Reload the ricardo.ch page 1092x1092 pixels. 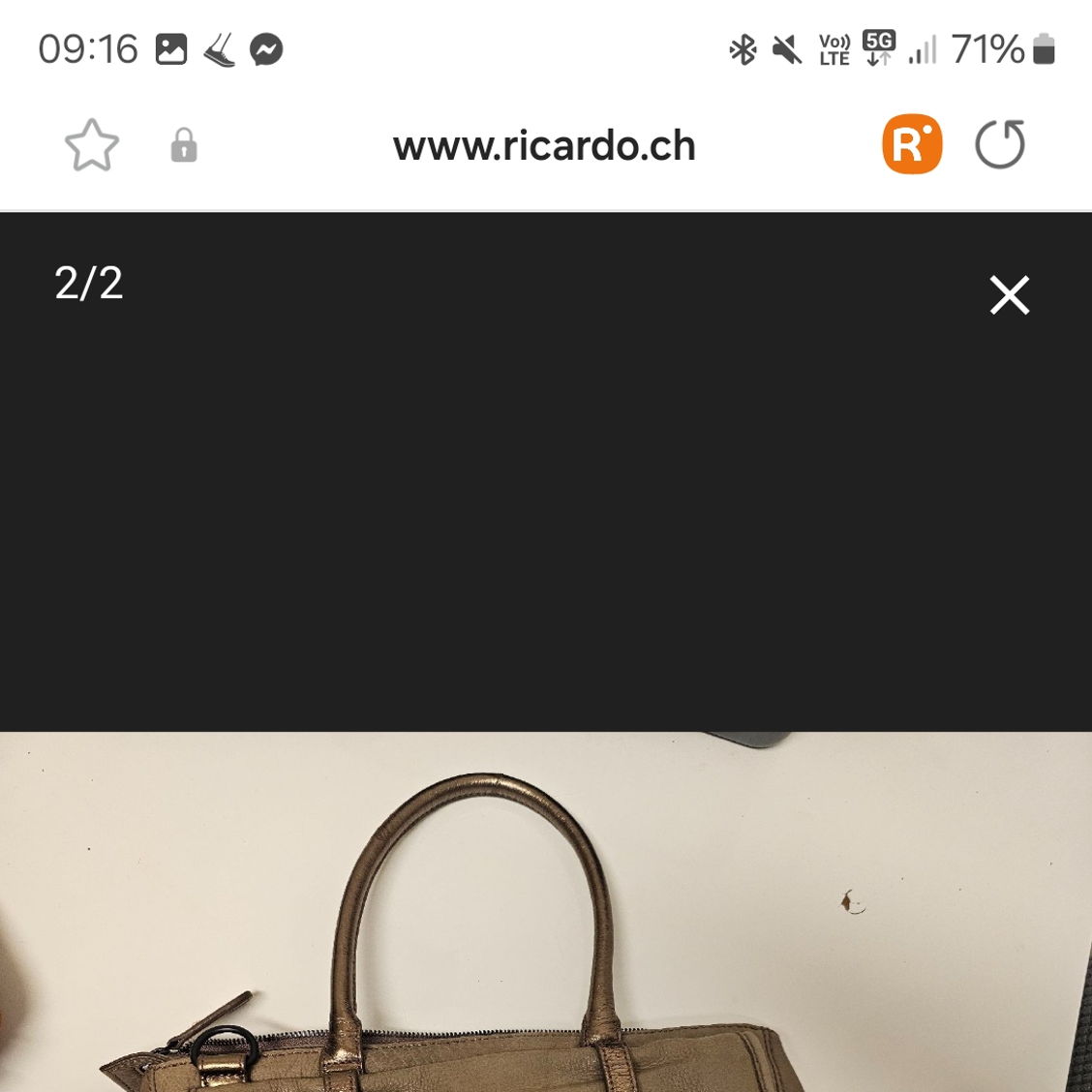(x=1000, y=145)
